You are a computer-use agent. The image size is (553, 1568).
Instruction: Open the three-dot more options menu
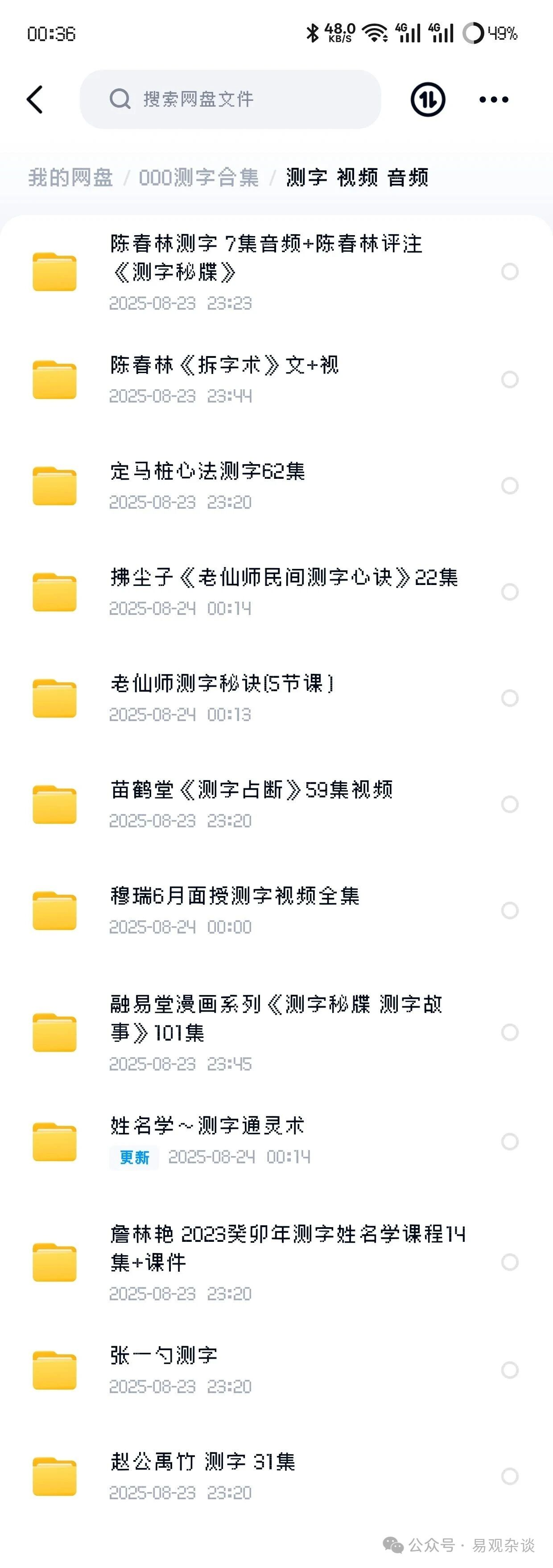(x=493, y=99)
